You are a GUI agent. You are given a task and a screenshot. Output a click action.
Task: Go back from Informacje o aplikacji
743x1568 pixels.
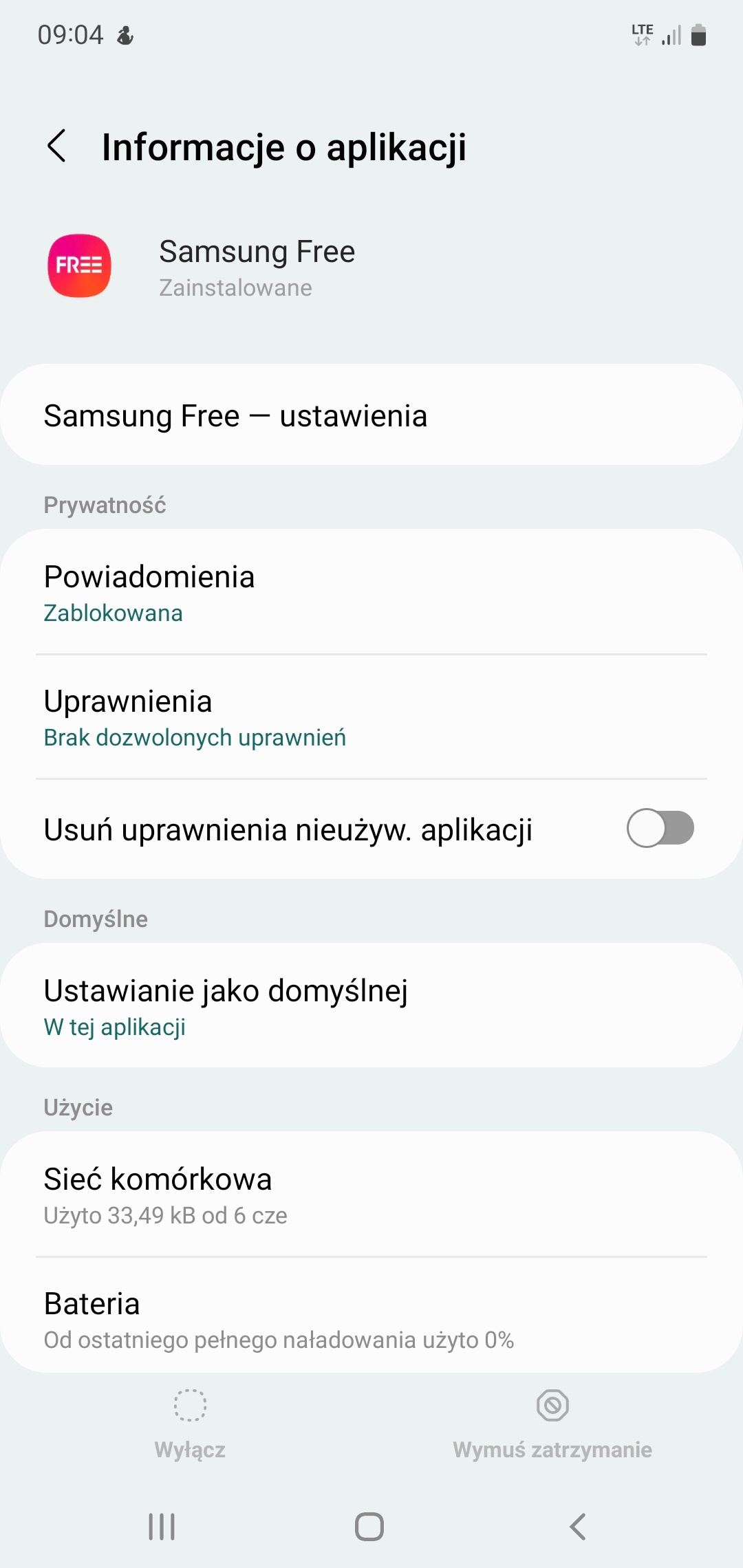click(x=57, y=146)
